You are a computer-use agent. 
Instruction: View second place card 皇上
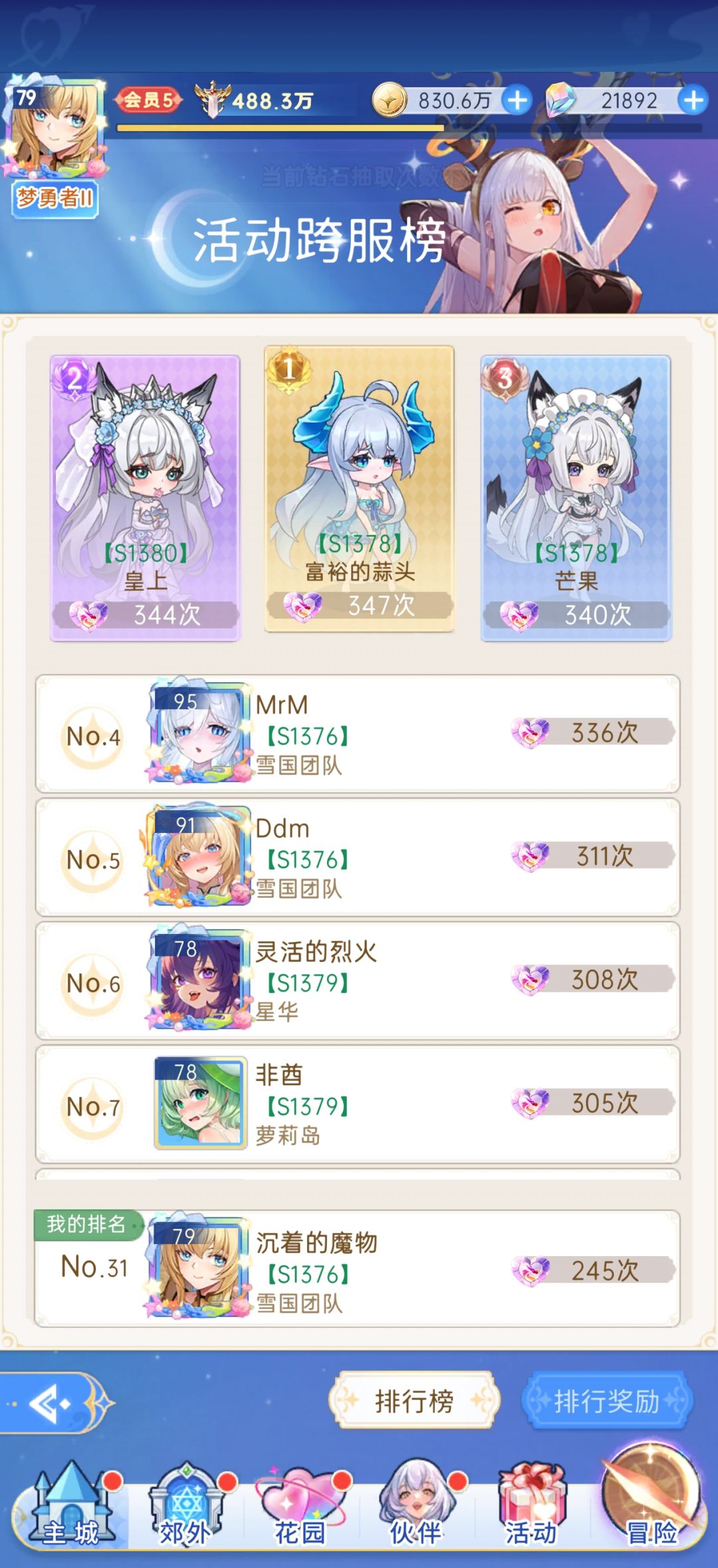[x=145, y=498]
